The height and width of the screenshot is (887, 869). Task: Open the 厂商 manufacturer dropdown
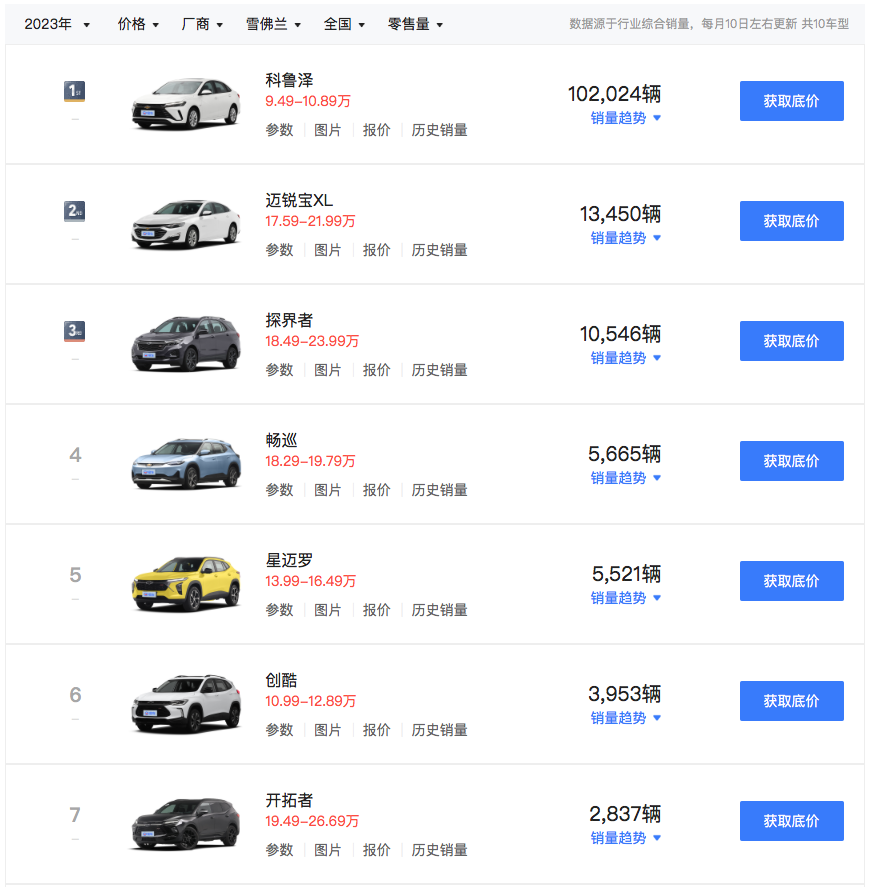coord(202,24)
